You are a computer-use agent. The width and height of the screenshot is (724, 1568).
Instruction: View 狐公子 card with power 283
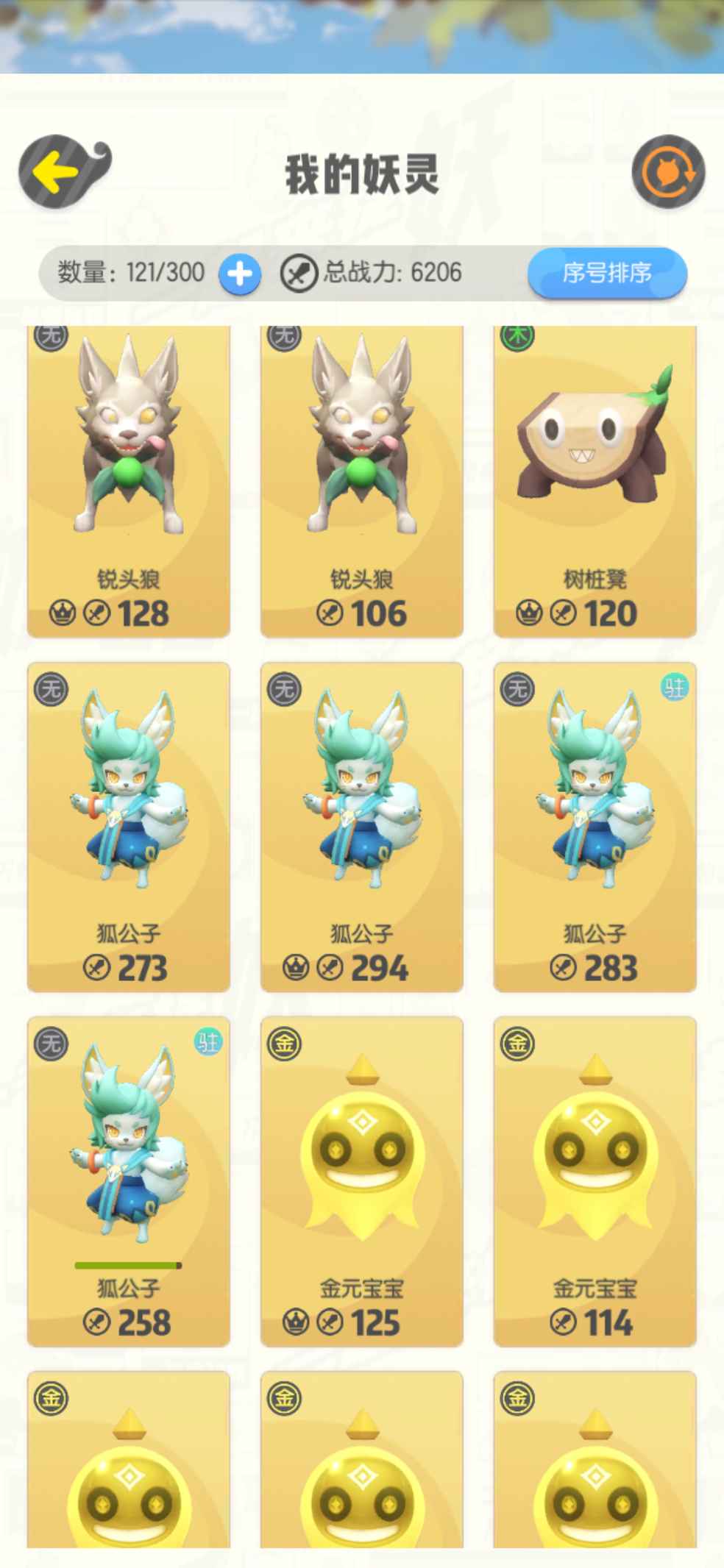[x=595, y=827]
